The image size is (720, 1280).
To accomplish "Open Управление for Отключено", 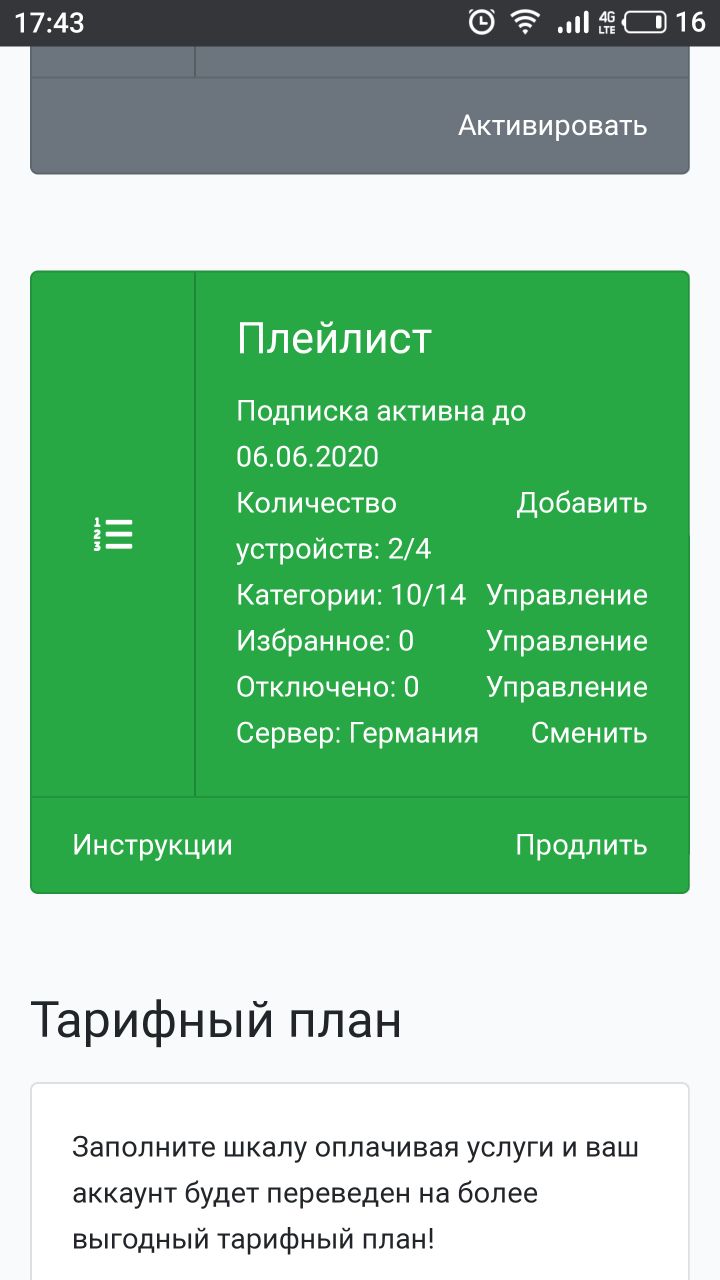I will [x=566, y=687].
